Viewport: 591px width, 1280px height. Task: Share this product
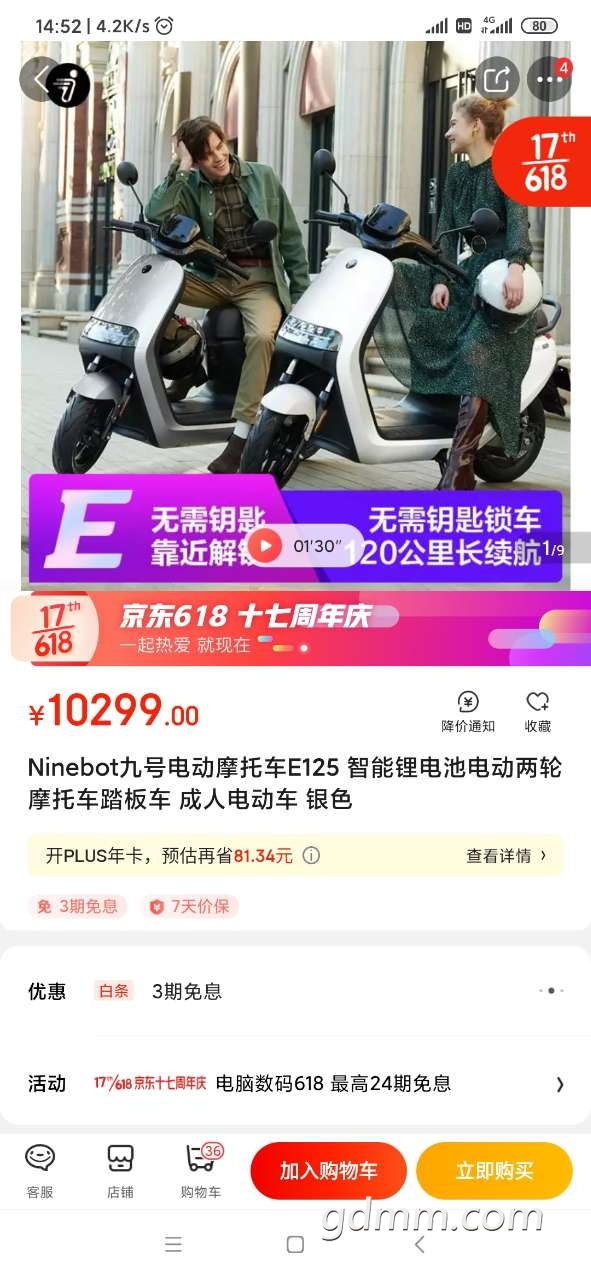(497, 79)
